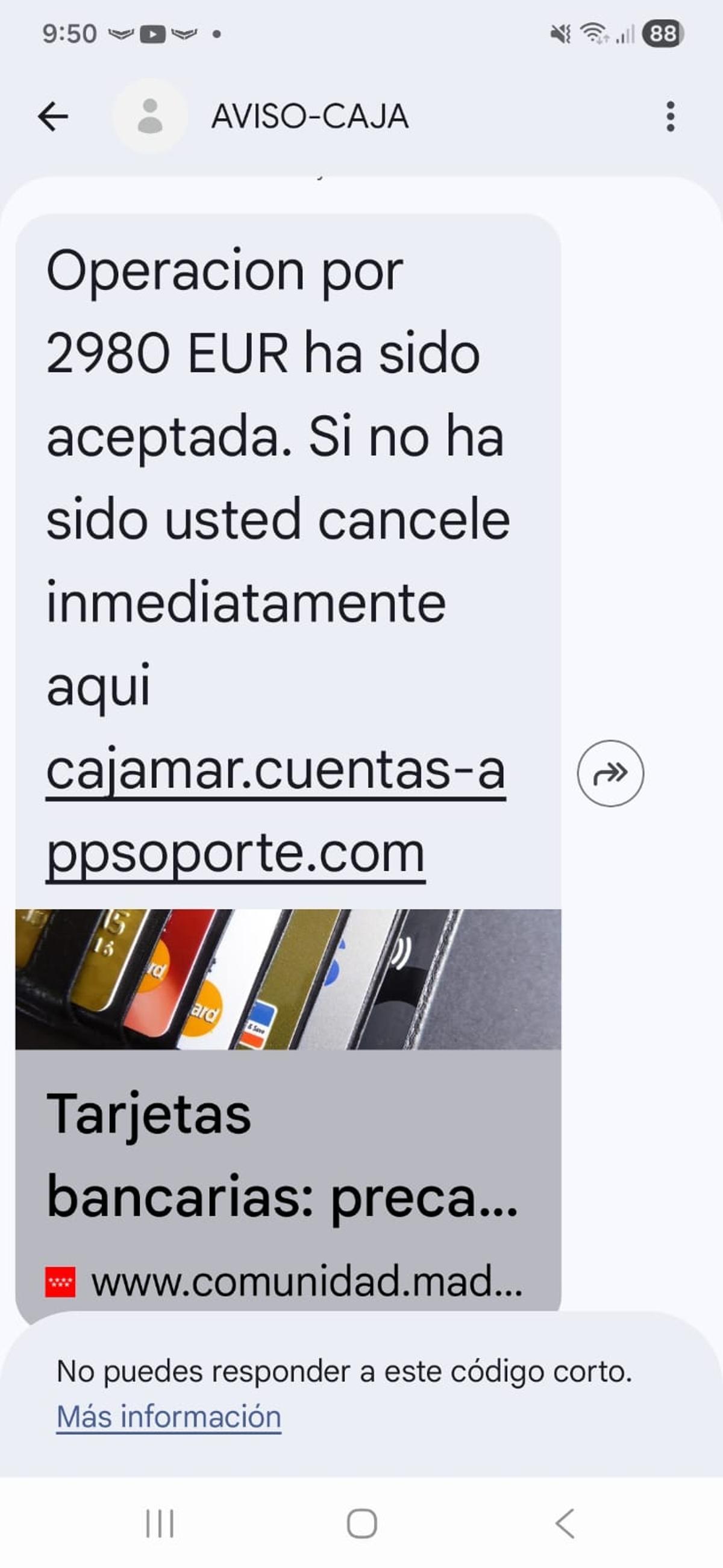
Task: Open the AVISO-CAJA contact avatar
Action: 150,117
